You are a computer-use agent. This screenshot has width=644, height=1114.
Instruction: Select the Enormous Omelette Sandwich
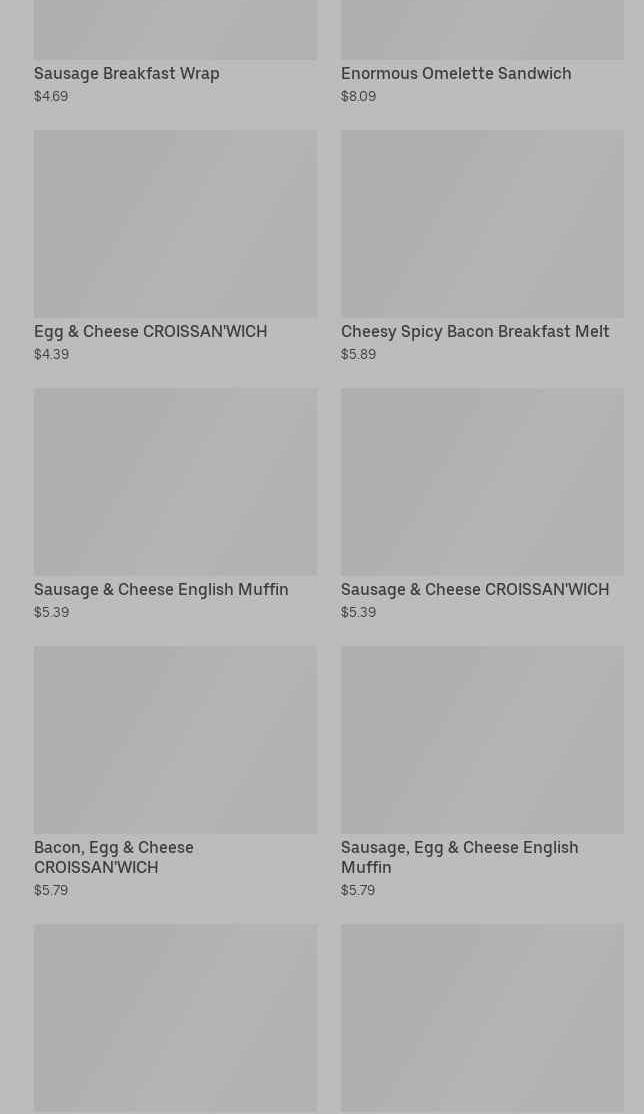pyautogui.click(x=482, y=53)
